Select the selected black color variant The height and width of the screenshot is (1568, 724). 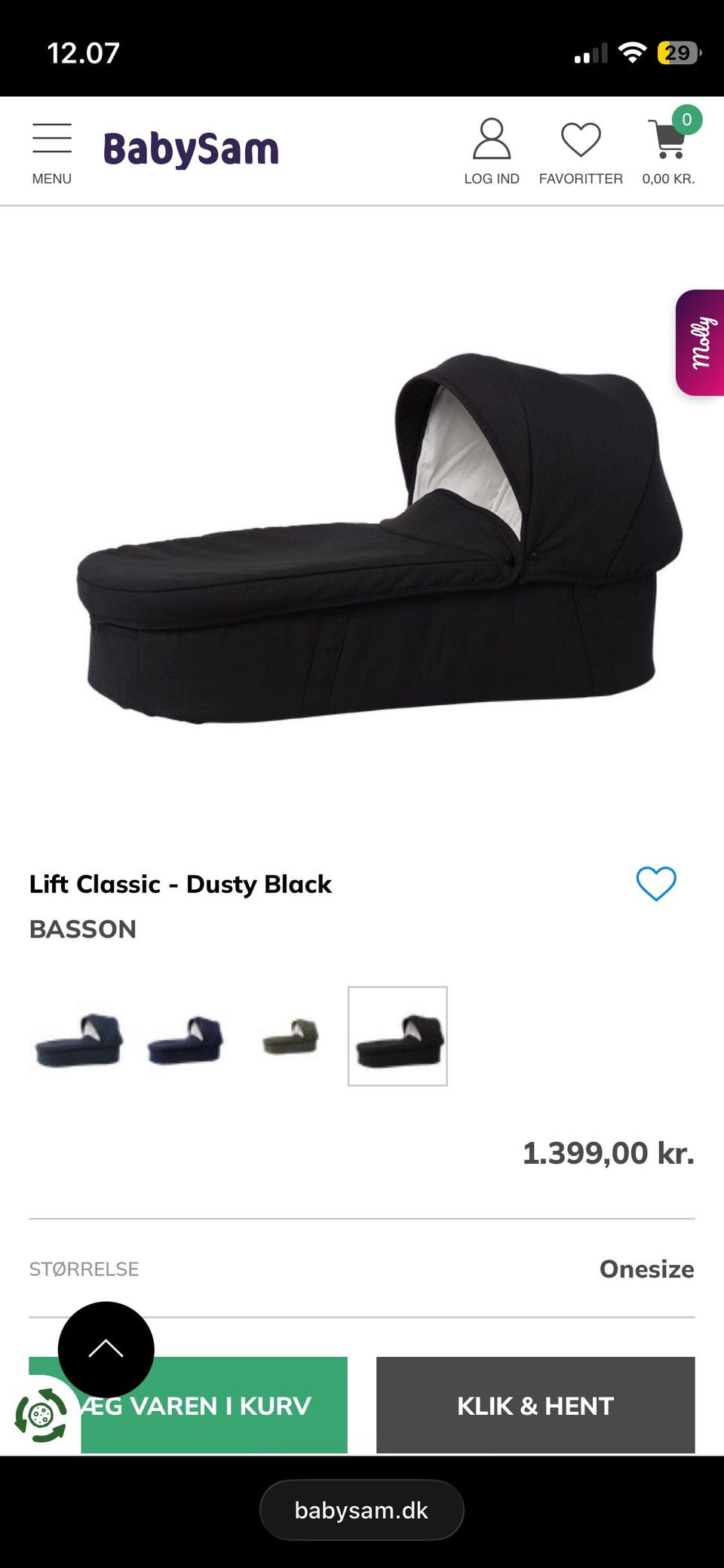397,1036
